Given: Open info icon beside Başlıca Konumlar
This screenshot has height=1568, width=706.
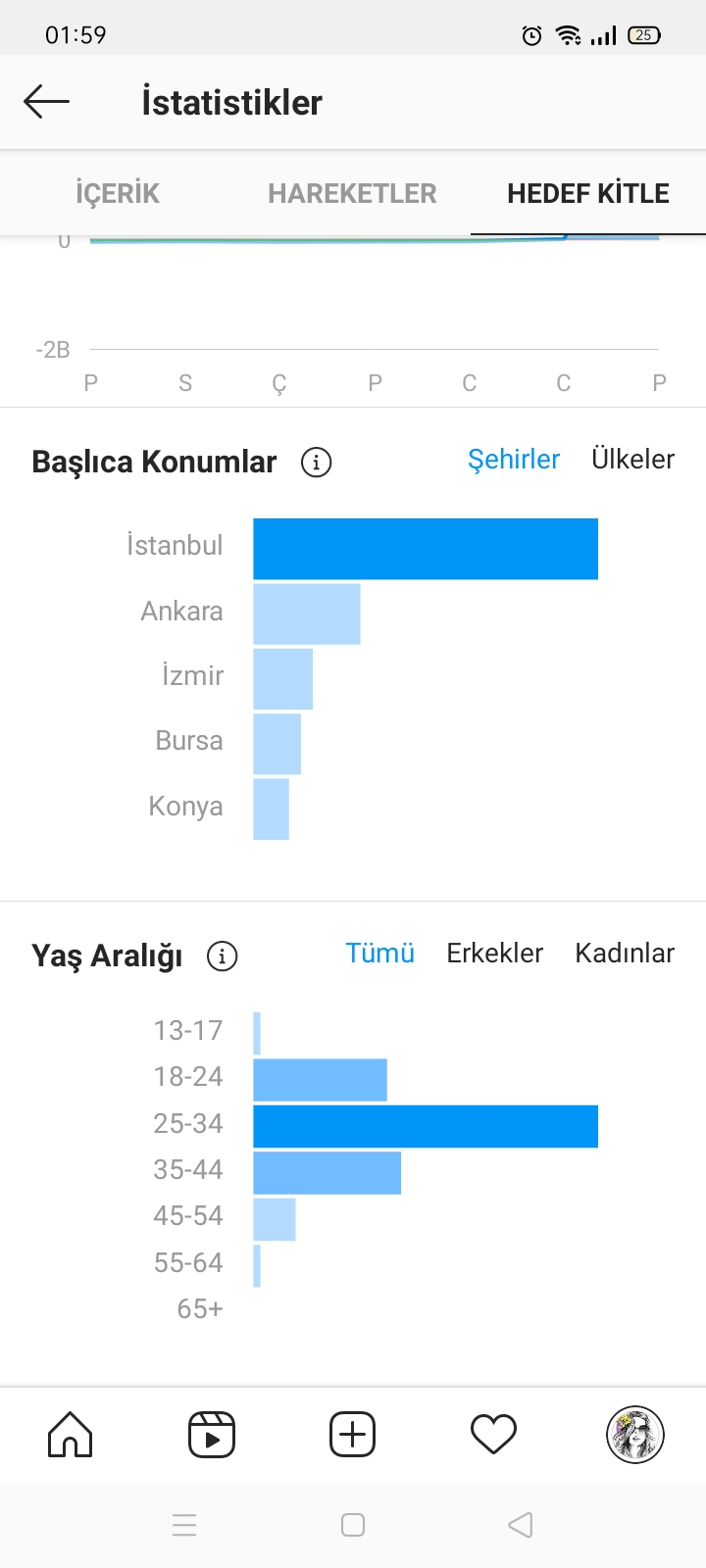Looking at the screenshot, I should 316,462.
